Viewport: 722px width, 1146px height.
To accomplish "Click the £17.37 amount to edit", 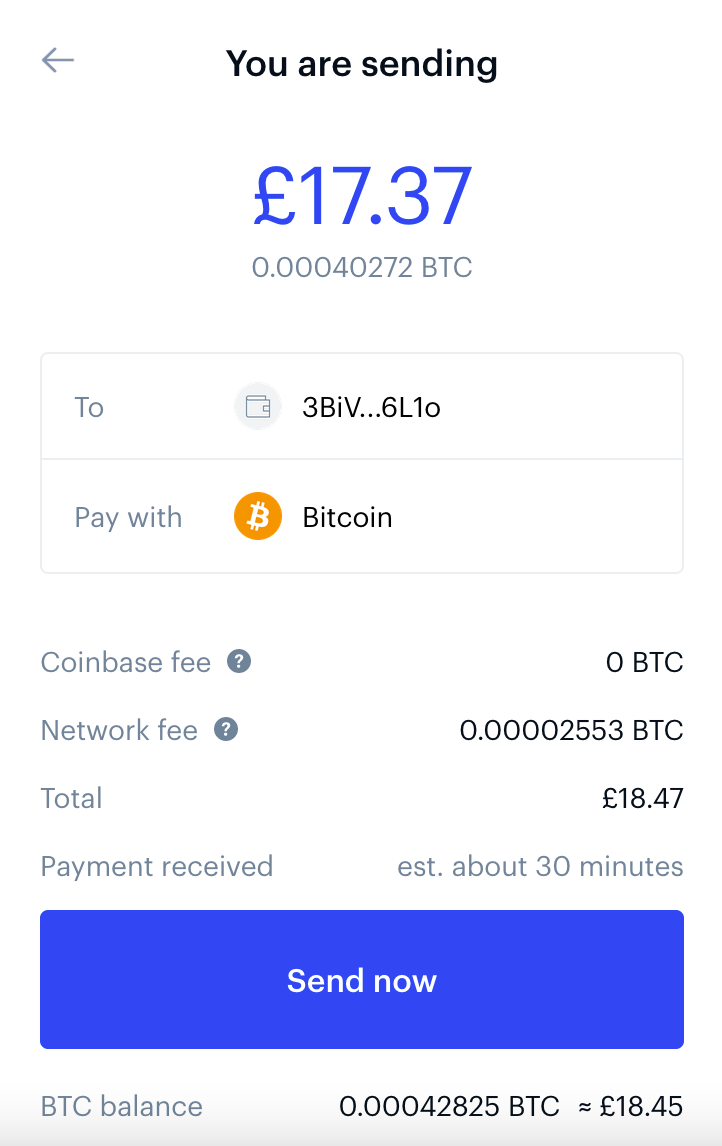I will [x=361, y=196].
